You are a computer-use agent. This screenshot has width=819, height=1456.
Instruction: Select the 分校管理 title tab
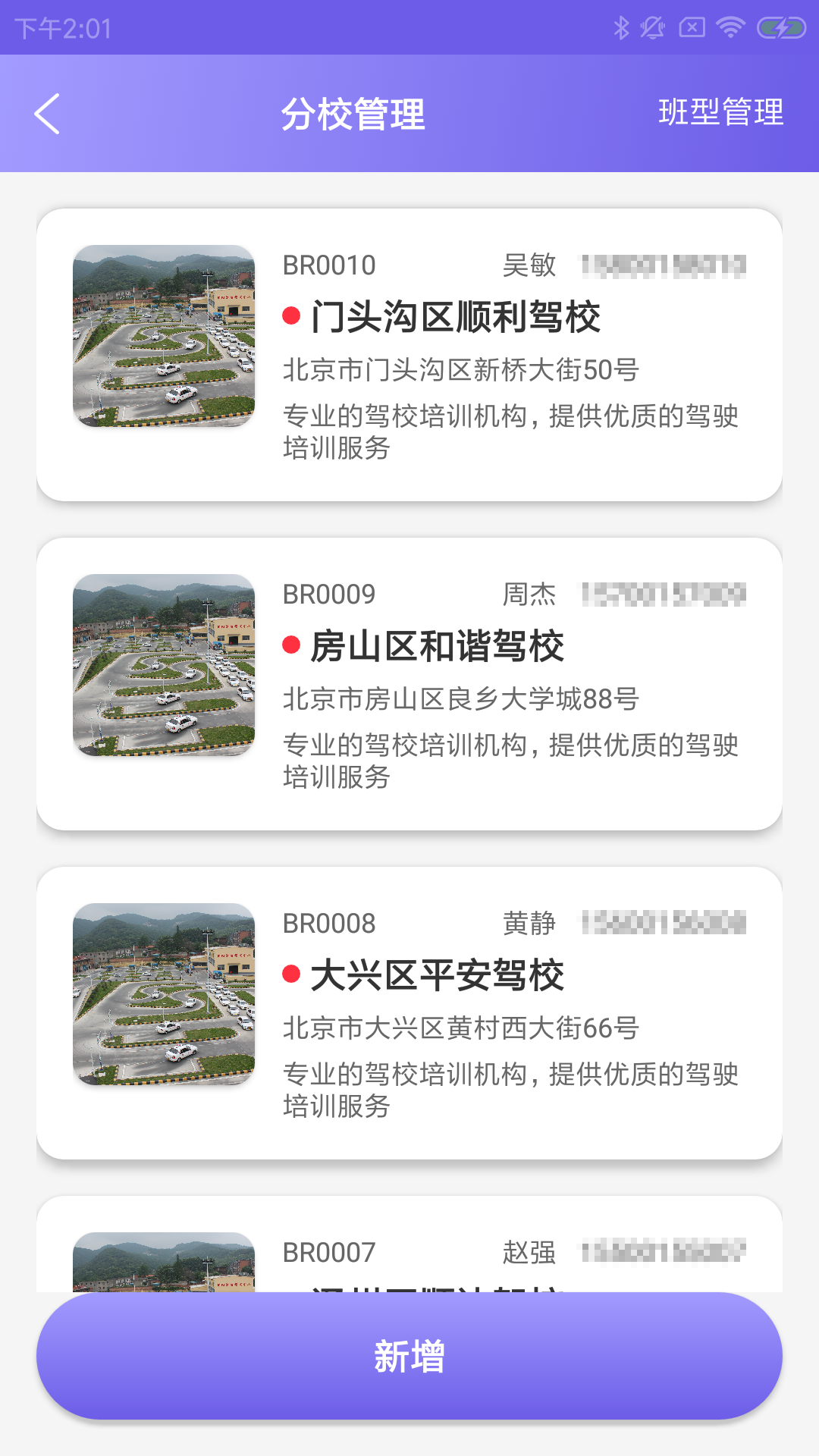pyautogui.click(x=355, y=114)
